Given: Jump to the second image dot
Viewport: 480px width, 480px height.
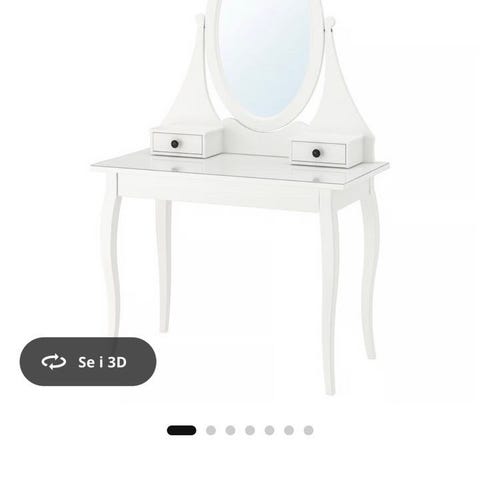Looking at the screenshot, I should pyautogui.click(x=211, y=430).
